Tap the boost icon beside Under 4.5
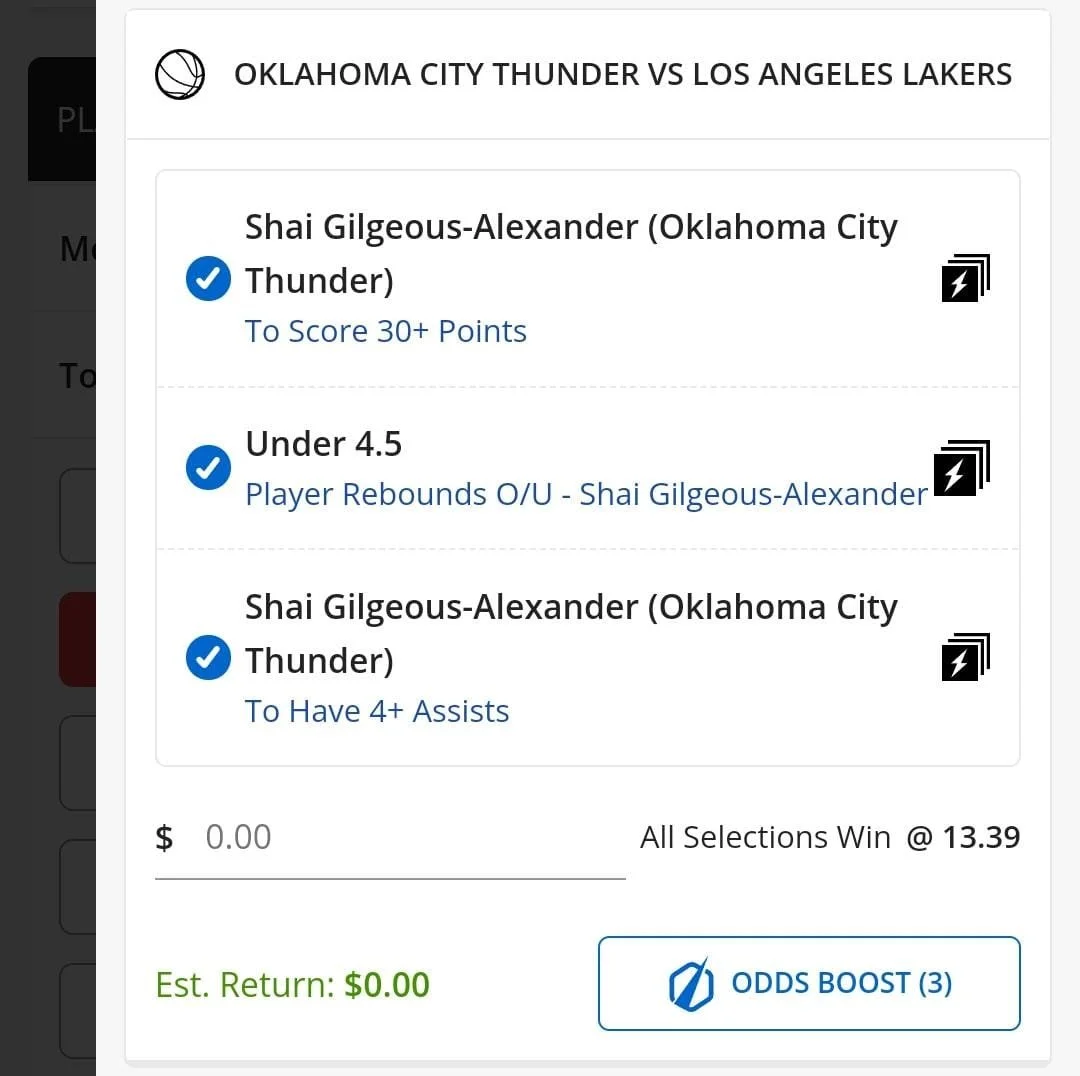 click(960, 468)
